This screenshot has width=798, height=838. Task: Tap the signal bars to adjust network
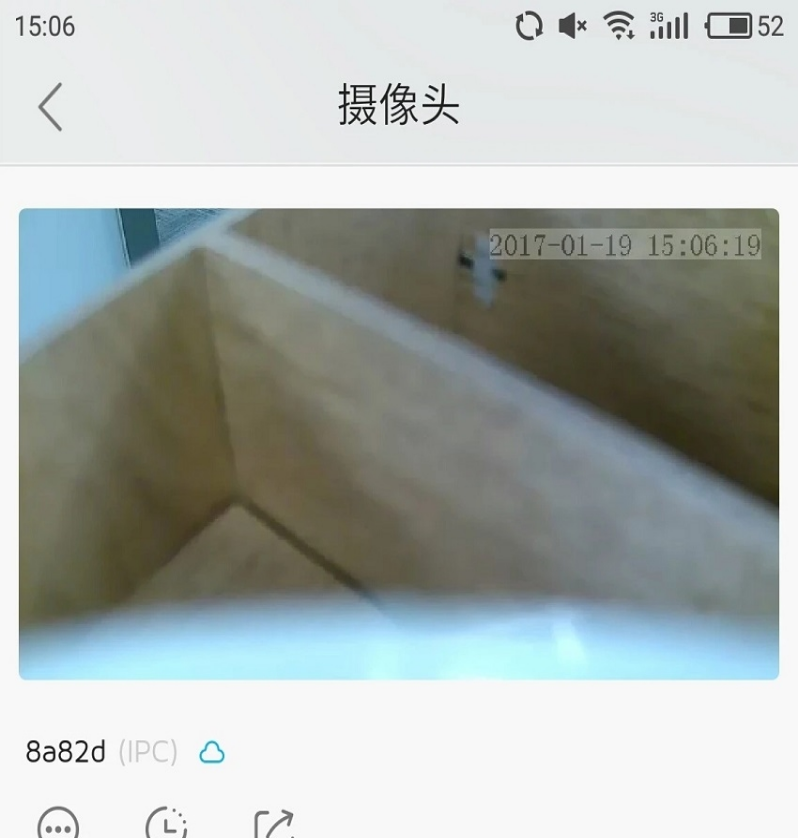click(668, 26)
